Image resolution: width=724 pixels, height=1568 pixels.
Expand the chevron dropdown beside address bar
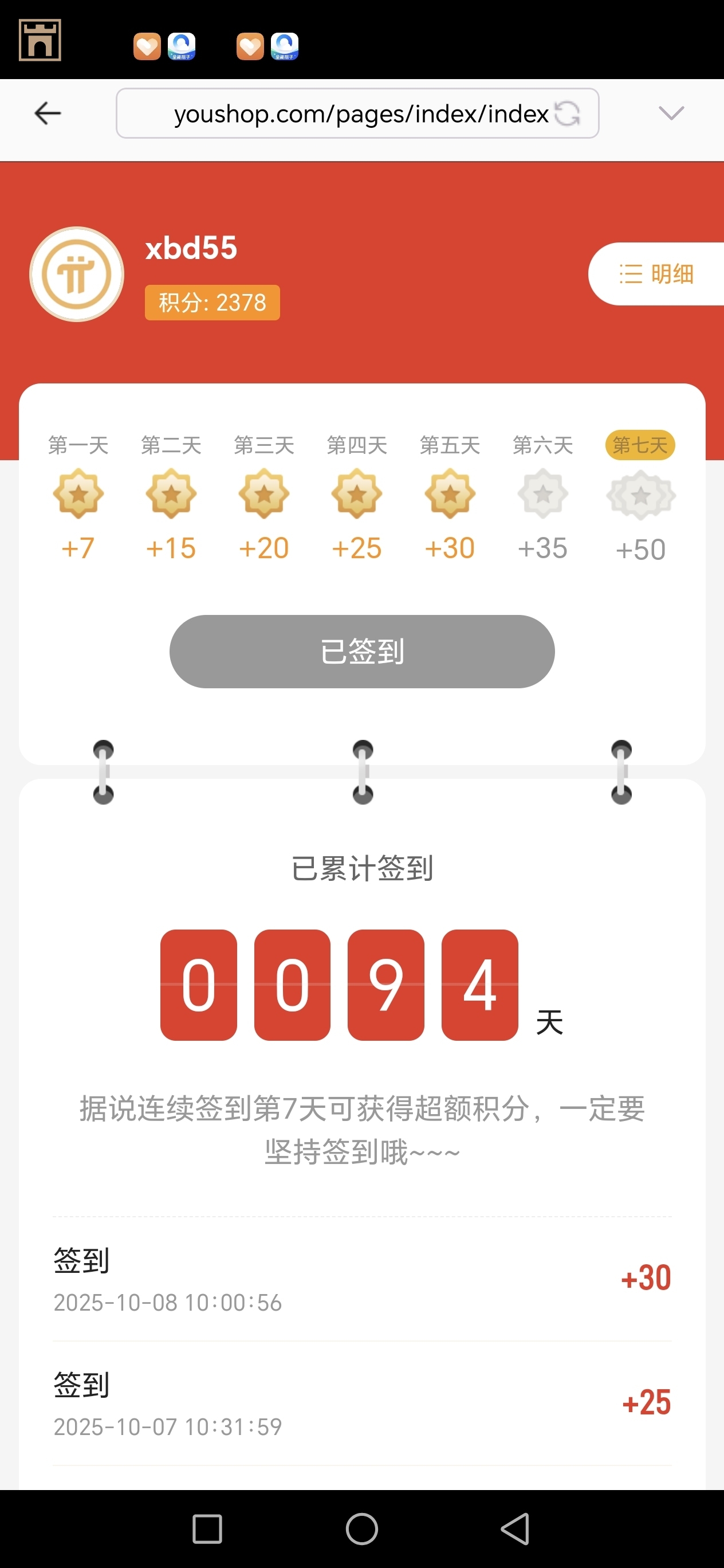(671, 113)
